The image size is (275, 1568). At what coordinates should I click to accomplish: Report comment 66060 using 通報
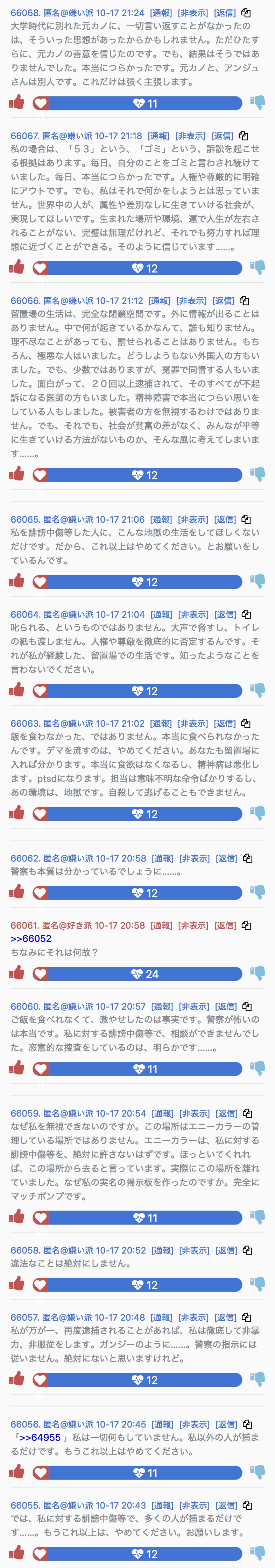[x=162, y=1007]
